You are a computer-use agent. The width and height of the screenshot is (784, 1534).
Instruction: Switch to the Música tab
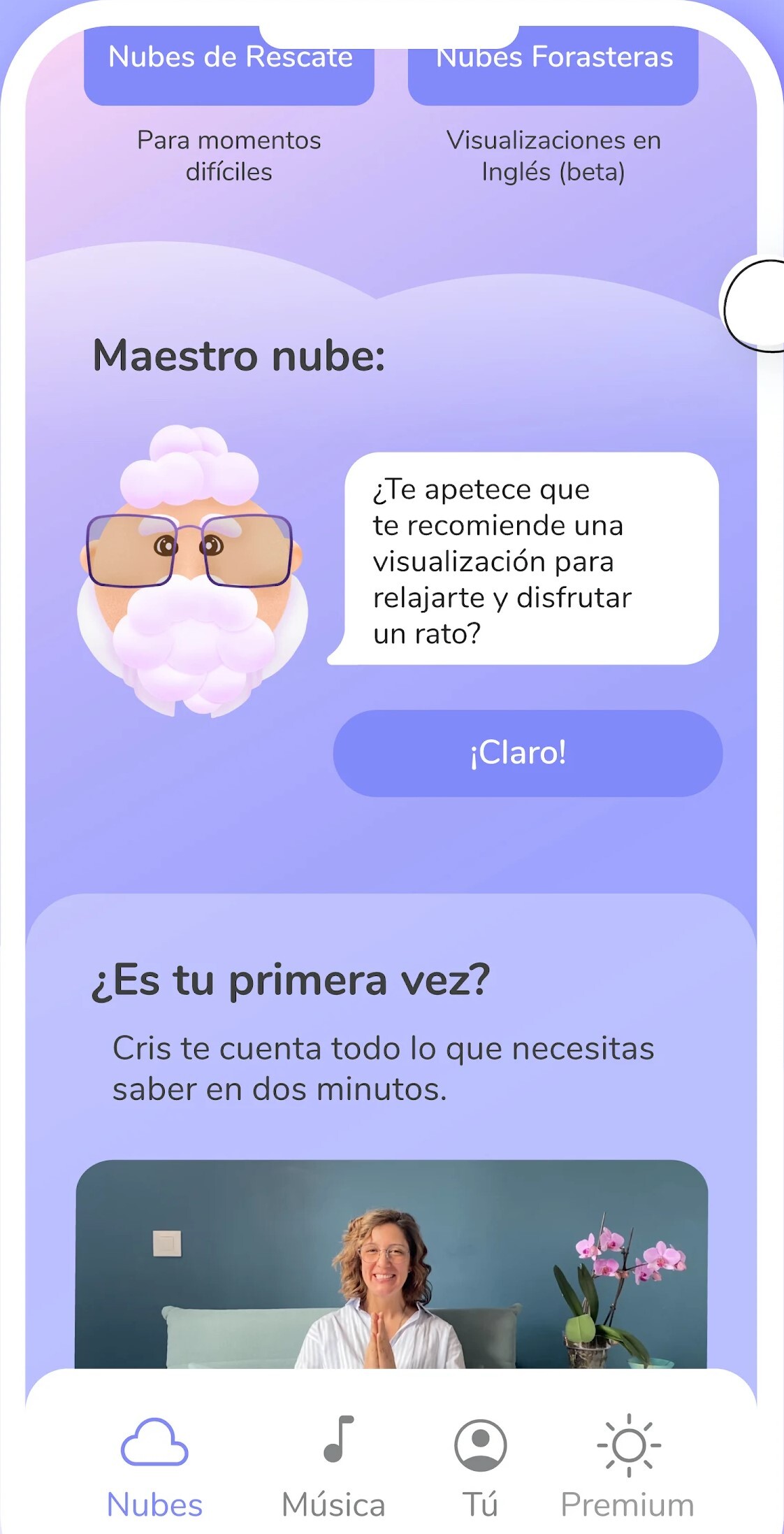coord(333,1468)
